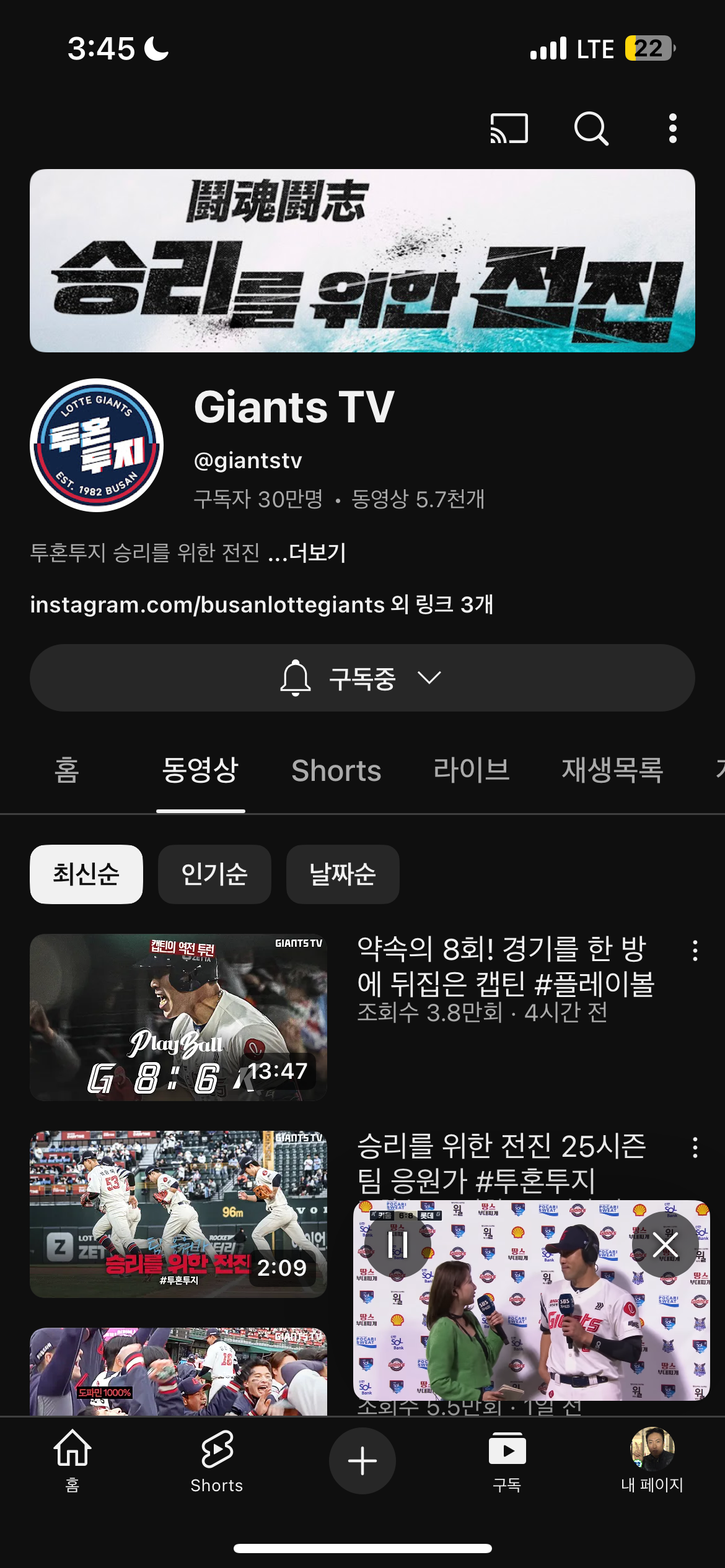The height and width of the screenshot is (1568, 725).
Task: Switch to the 라이브 tab
Action: coord(471,770)
